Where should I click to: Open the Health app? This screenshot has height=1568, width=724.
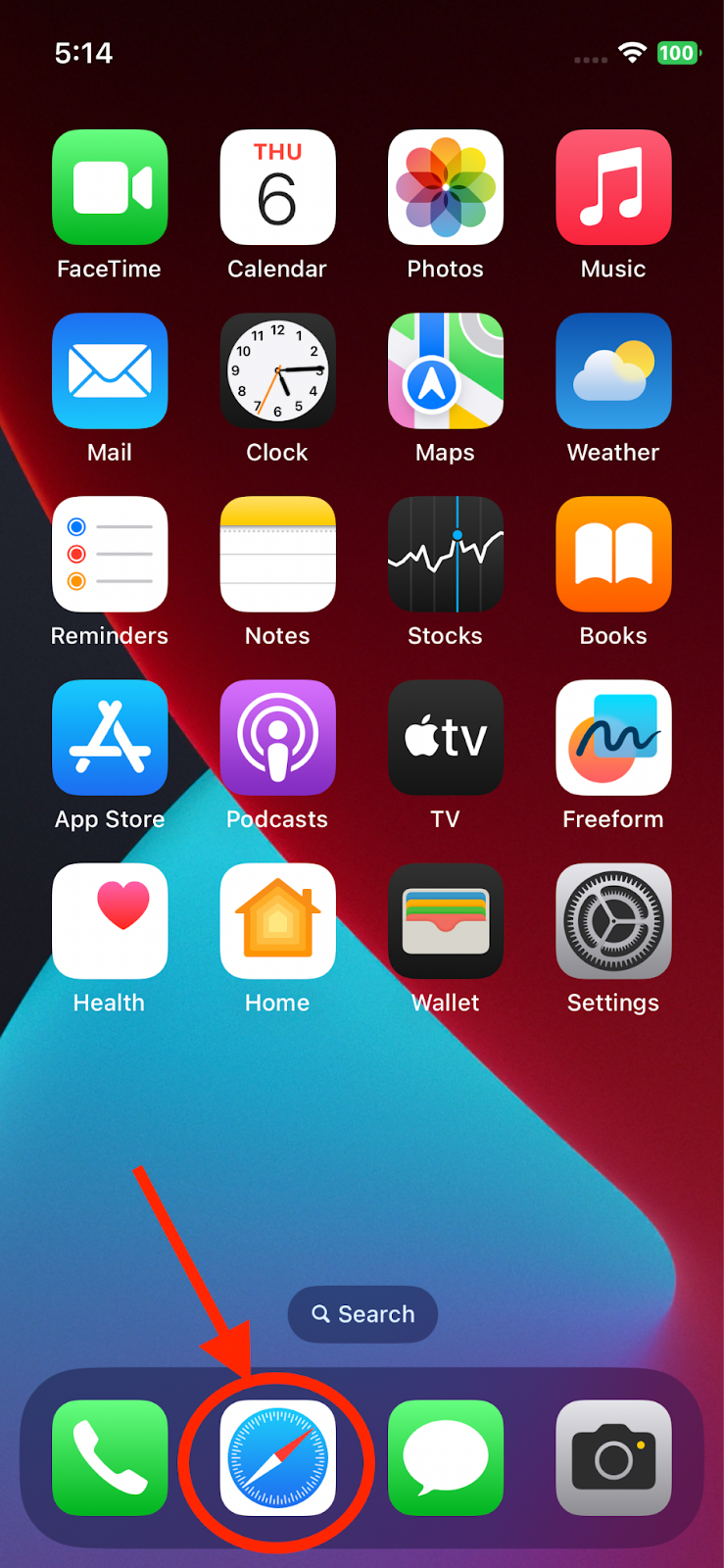click(x=110, y=920)
